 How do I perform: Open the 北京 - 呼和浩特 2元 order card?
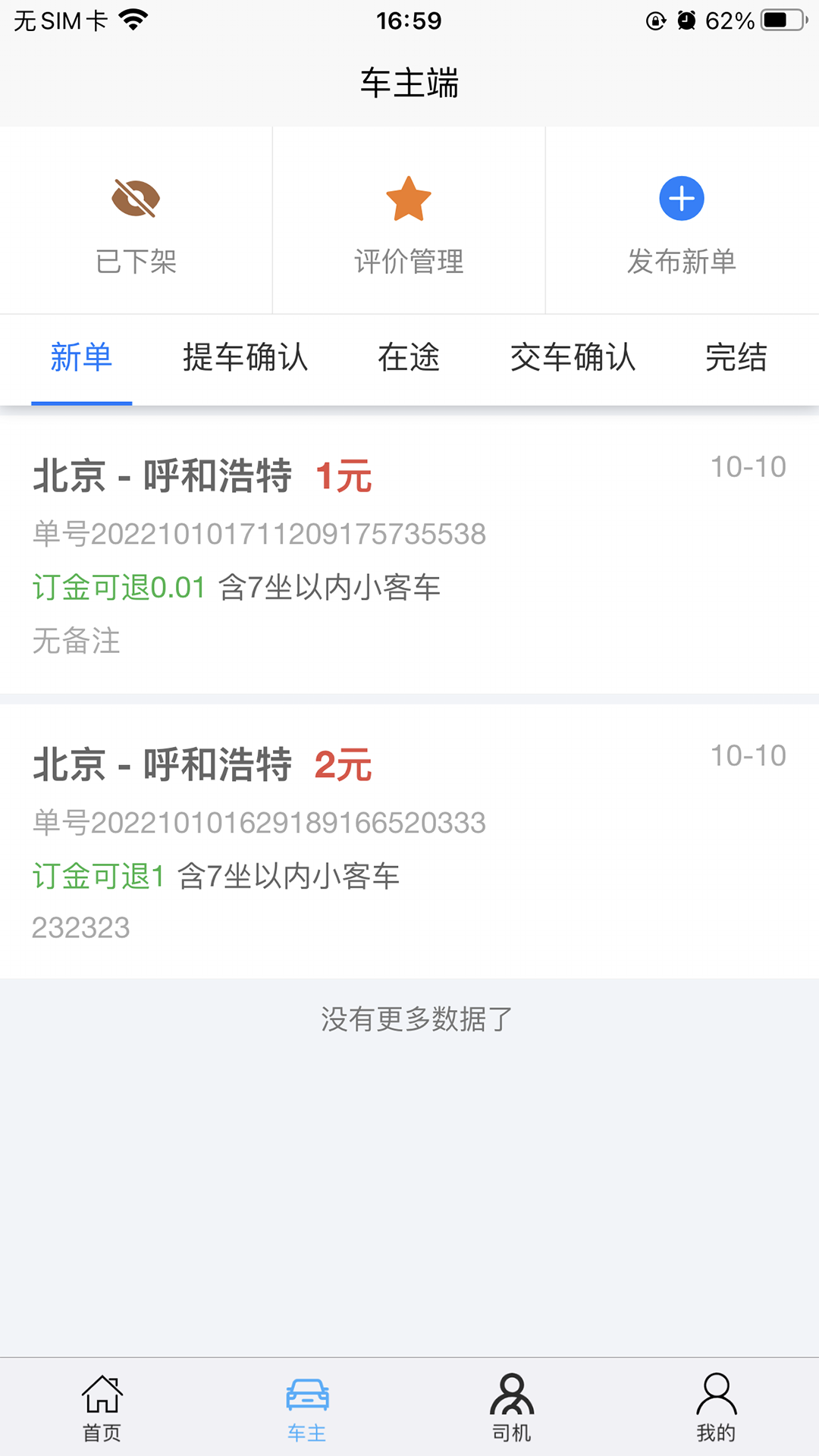(x=409, y=842)
